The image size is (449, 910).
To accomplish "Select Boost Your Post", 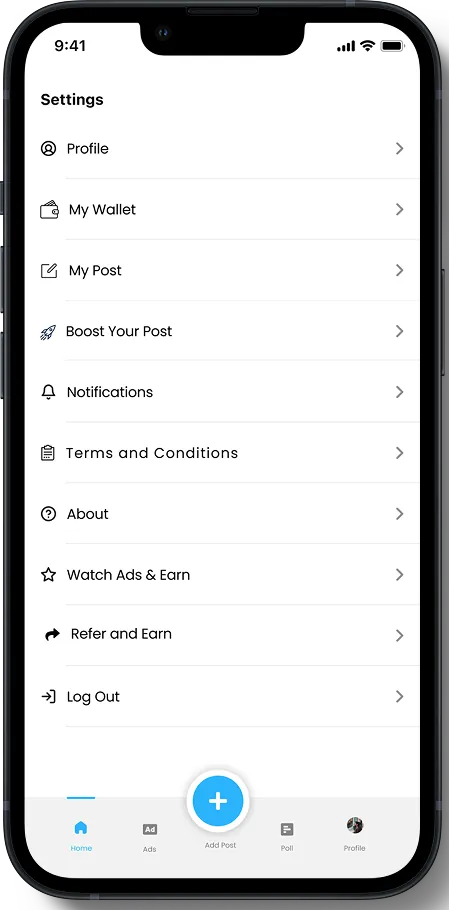I will (x=222, y=331).
